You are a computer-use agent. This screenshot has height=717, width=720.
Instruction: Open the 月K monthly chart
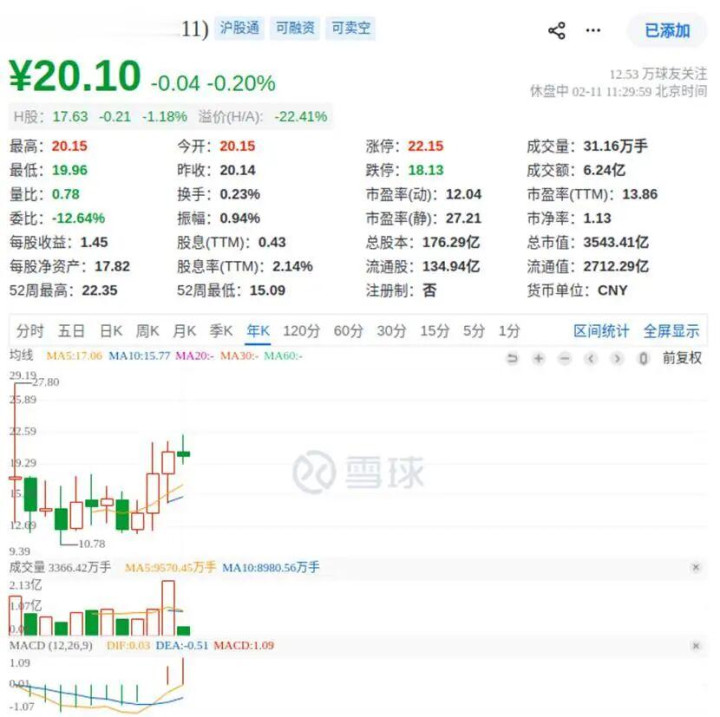click(x=184, y=331)
